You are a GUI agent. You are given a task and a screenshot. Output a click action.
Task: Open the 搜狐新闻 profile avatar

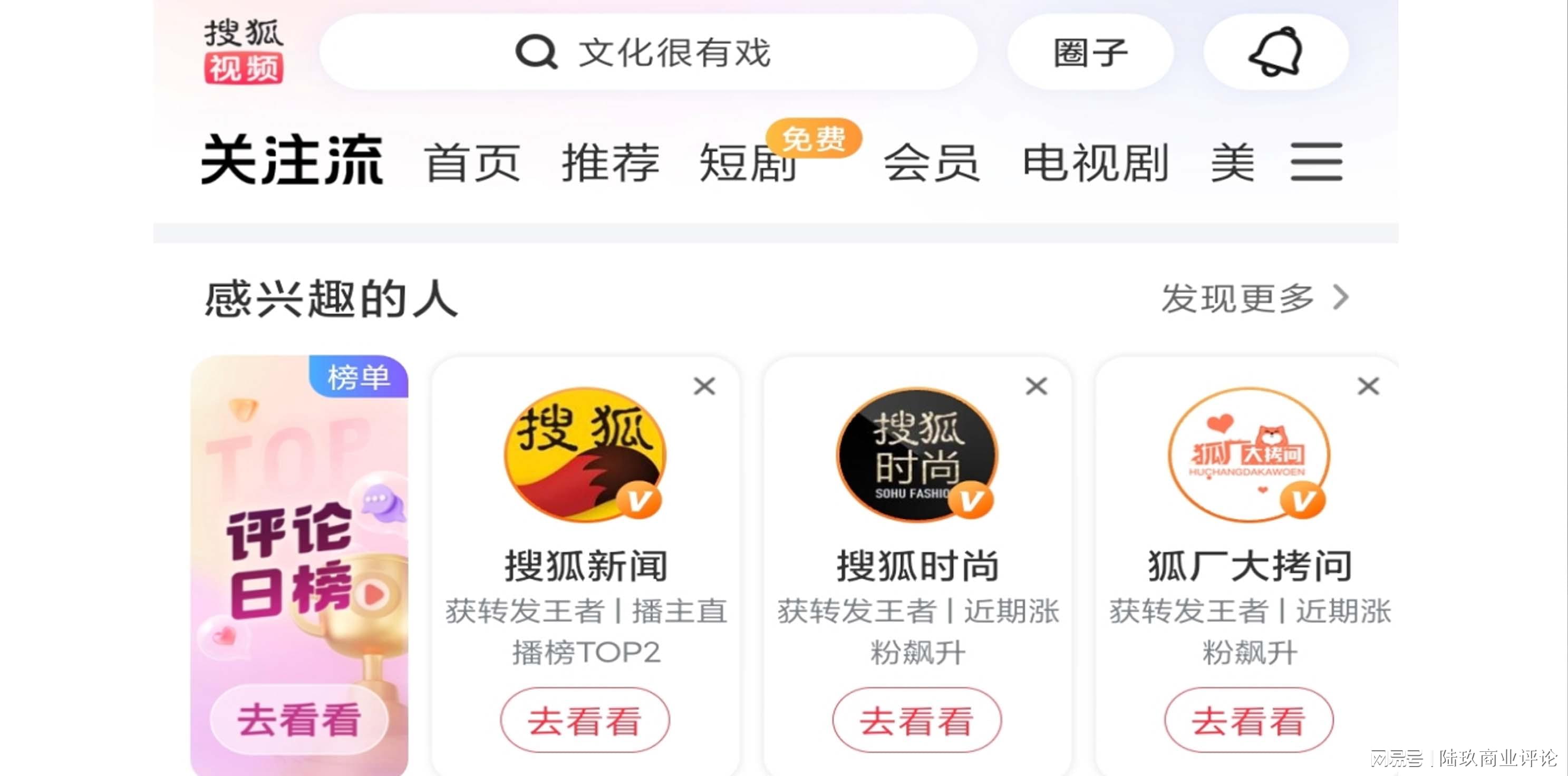click(584, 454)
